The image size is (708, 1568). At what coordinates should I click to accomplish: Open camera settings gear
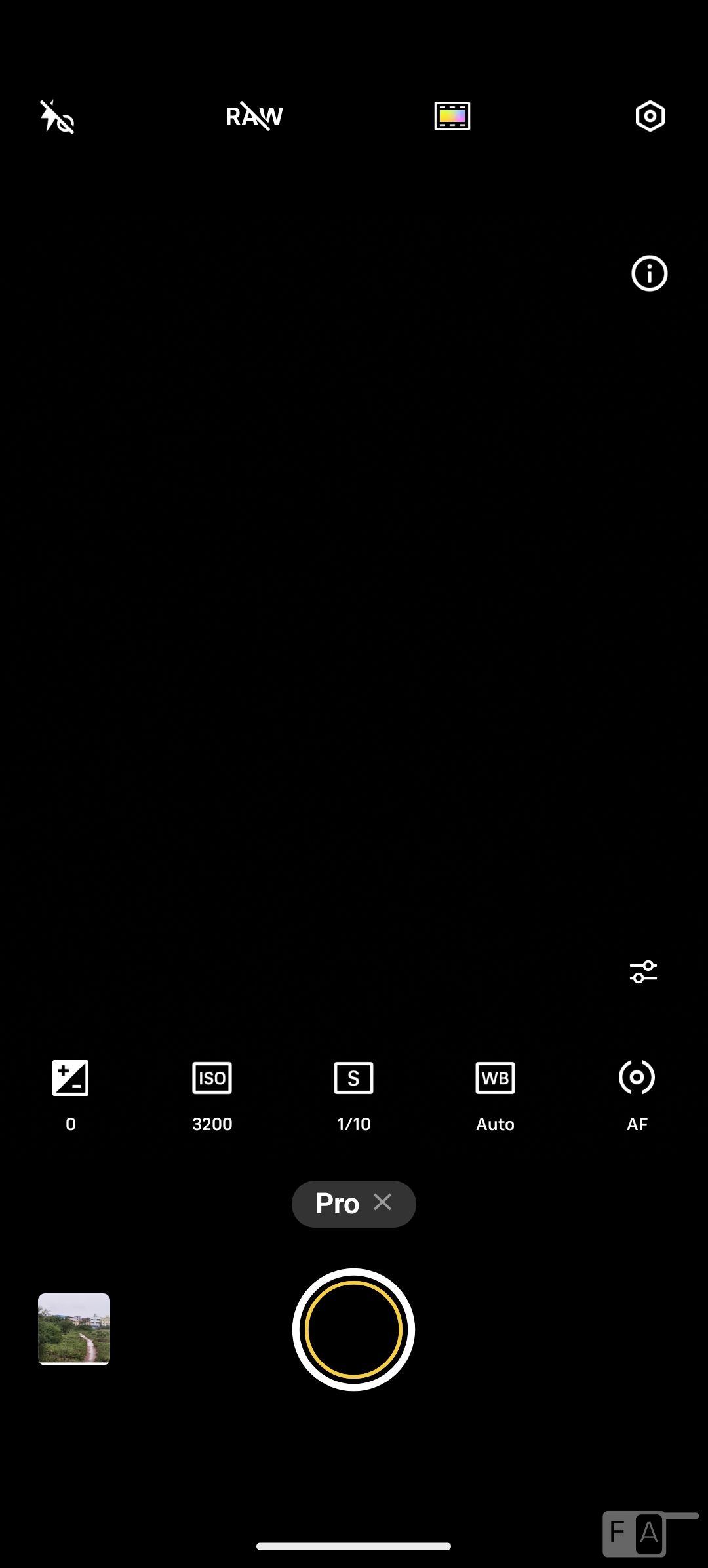(x=650, y=117)
